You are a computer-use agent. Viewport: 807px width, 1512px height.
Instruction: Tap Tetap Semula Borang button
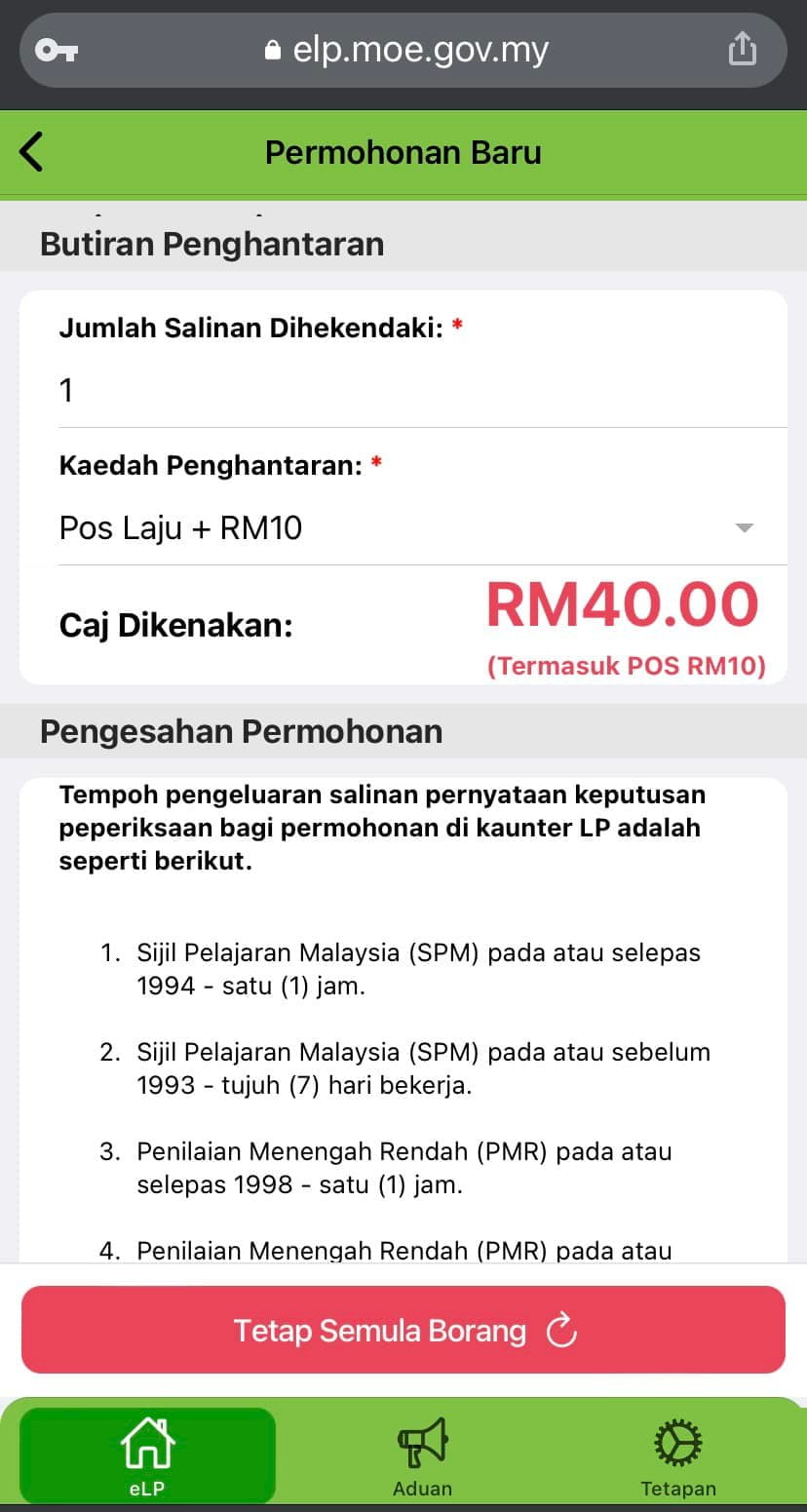pyautogui.click(x=403, y=1330)
